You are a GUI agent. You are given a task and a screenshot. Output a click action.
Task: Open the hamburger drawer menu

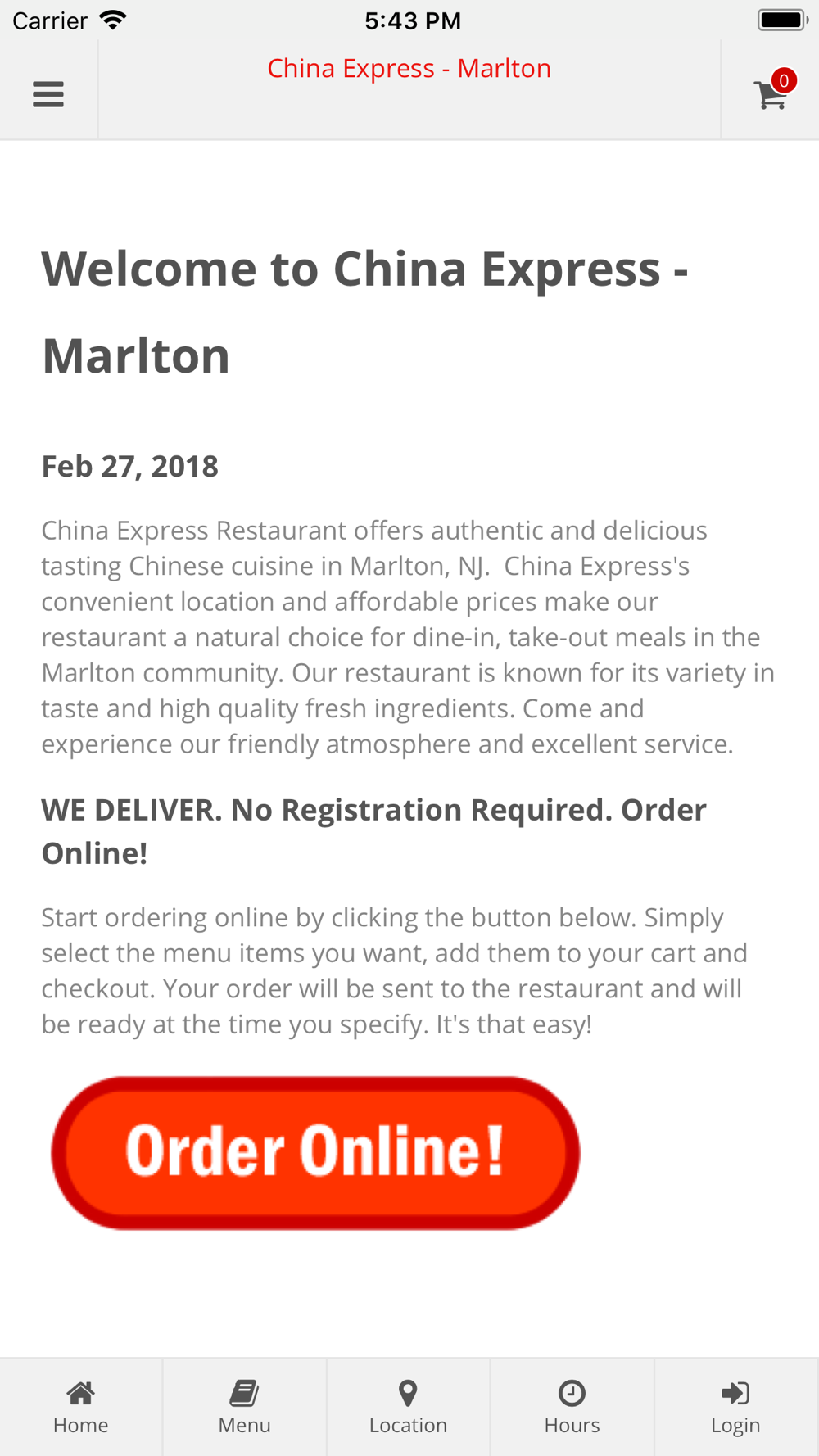pos(48,94)
